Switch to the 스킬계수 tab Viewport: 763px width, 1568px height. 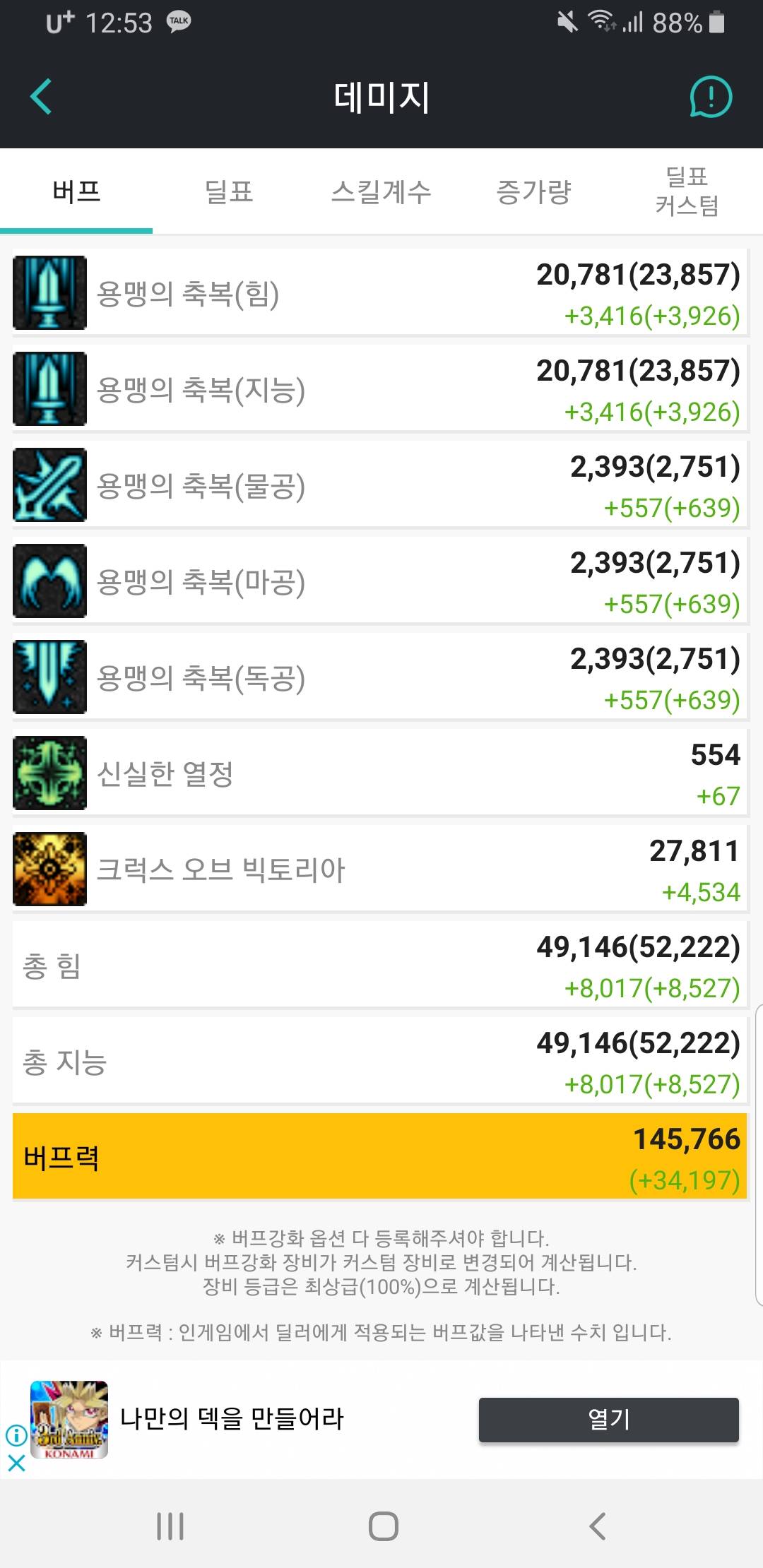381,191
